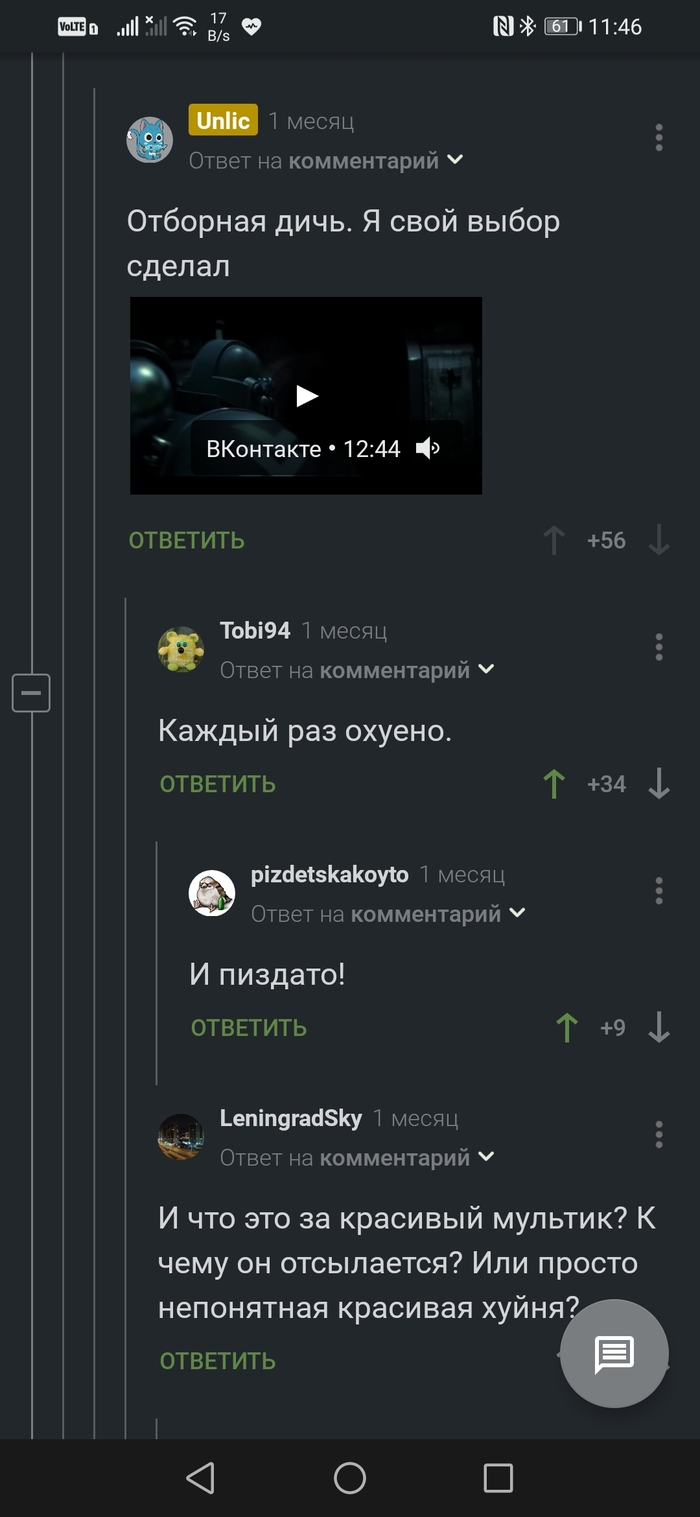
Task: Collapse the comment thread with minus button
Action: tap(31, 692)
